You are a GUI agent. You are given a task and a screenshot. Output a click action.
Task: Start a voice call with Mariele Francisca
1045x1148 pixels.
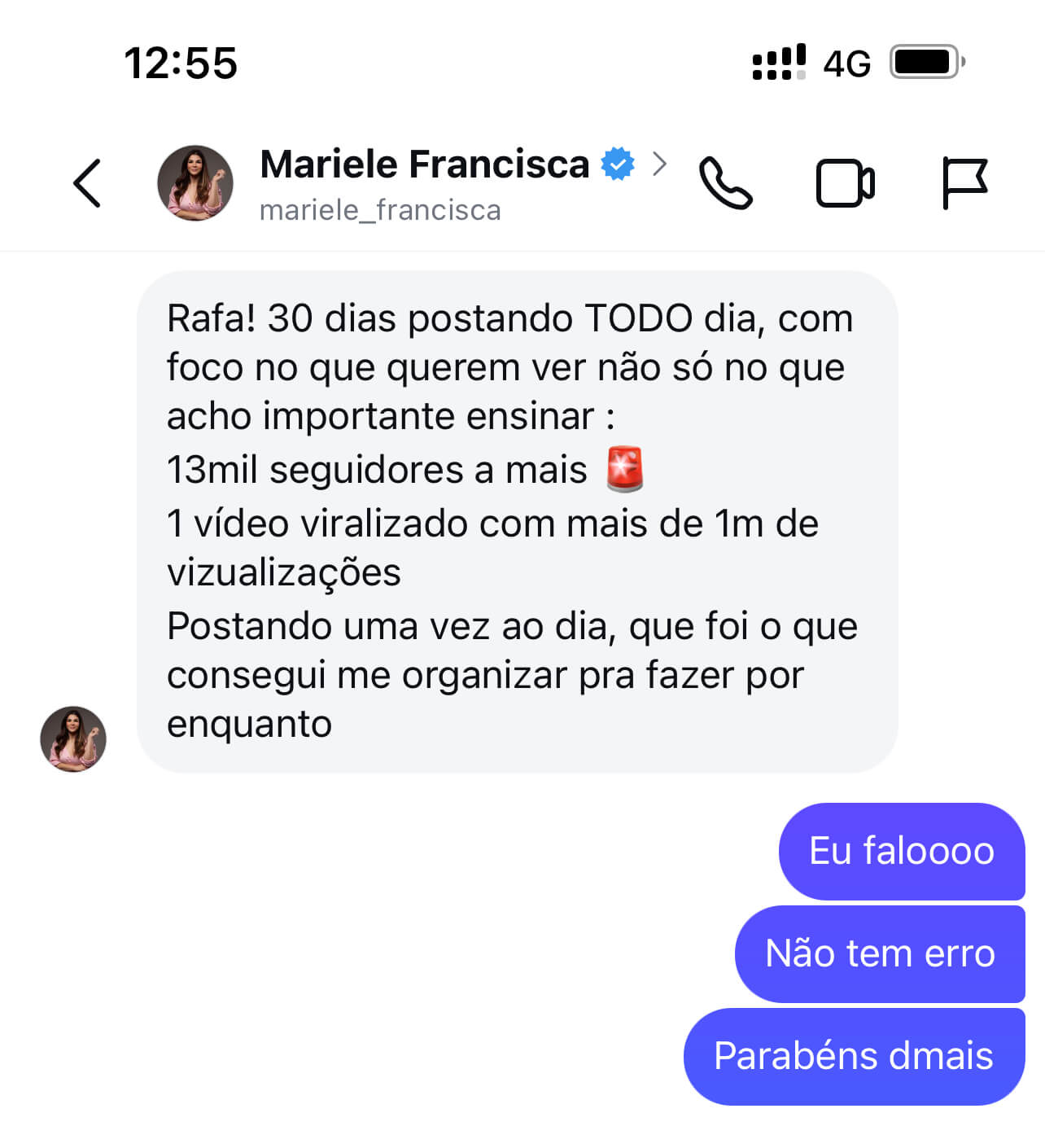(725, 183)
